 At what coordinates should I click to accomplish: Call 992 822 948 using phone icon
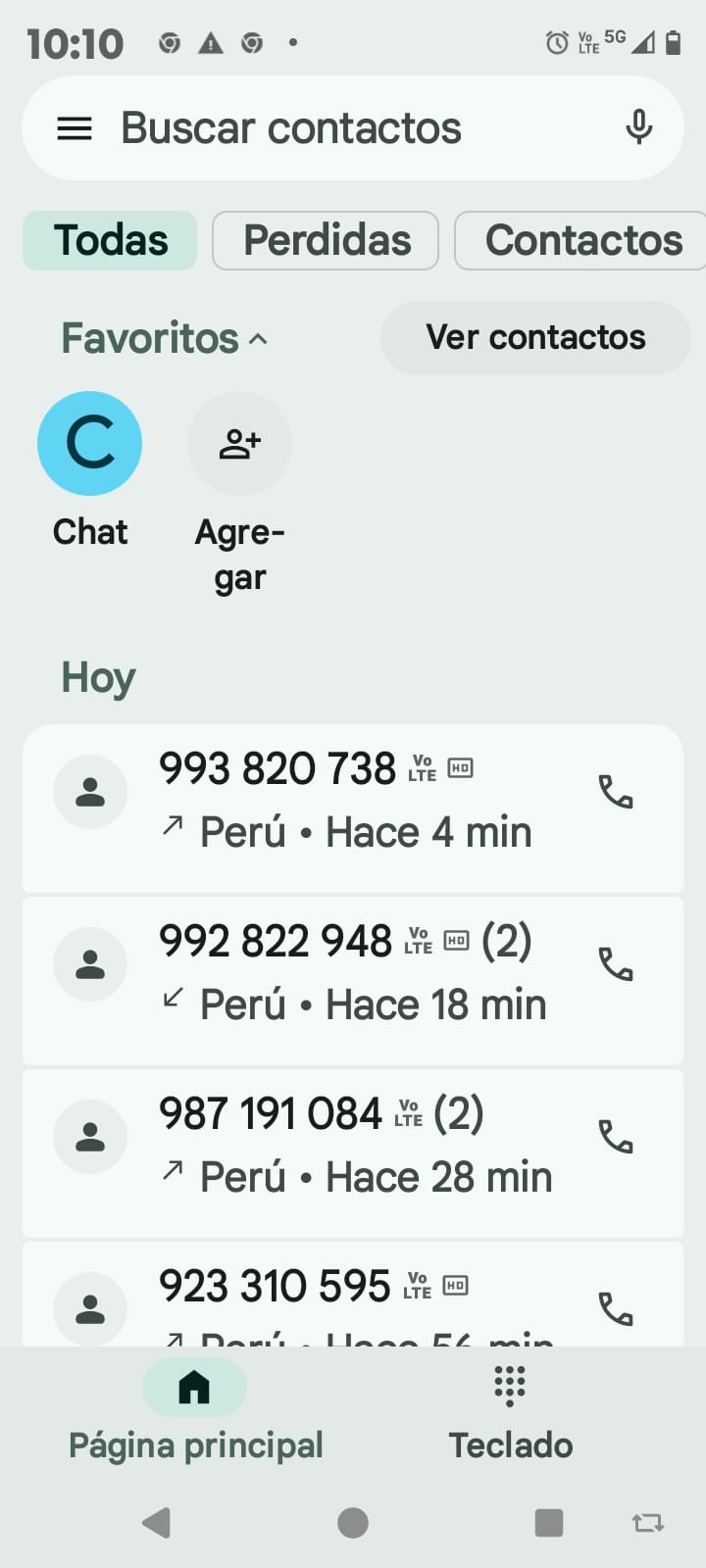616,964
